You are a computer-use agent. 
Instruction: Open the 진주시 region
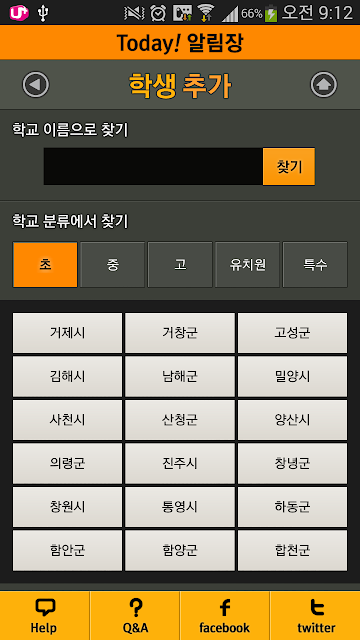coord(180,463)
